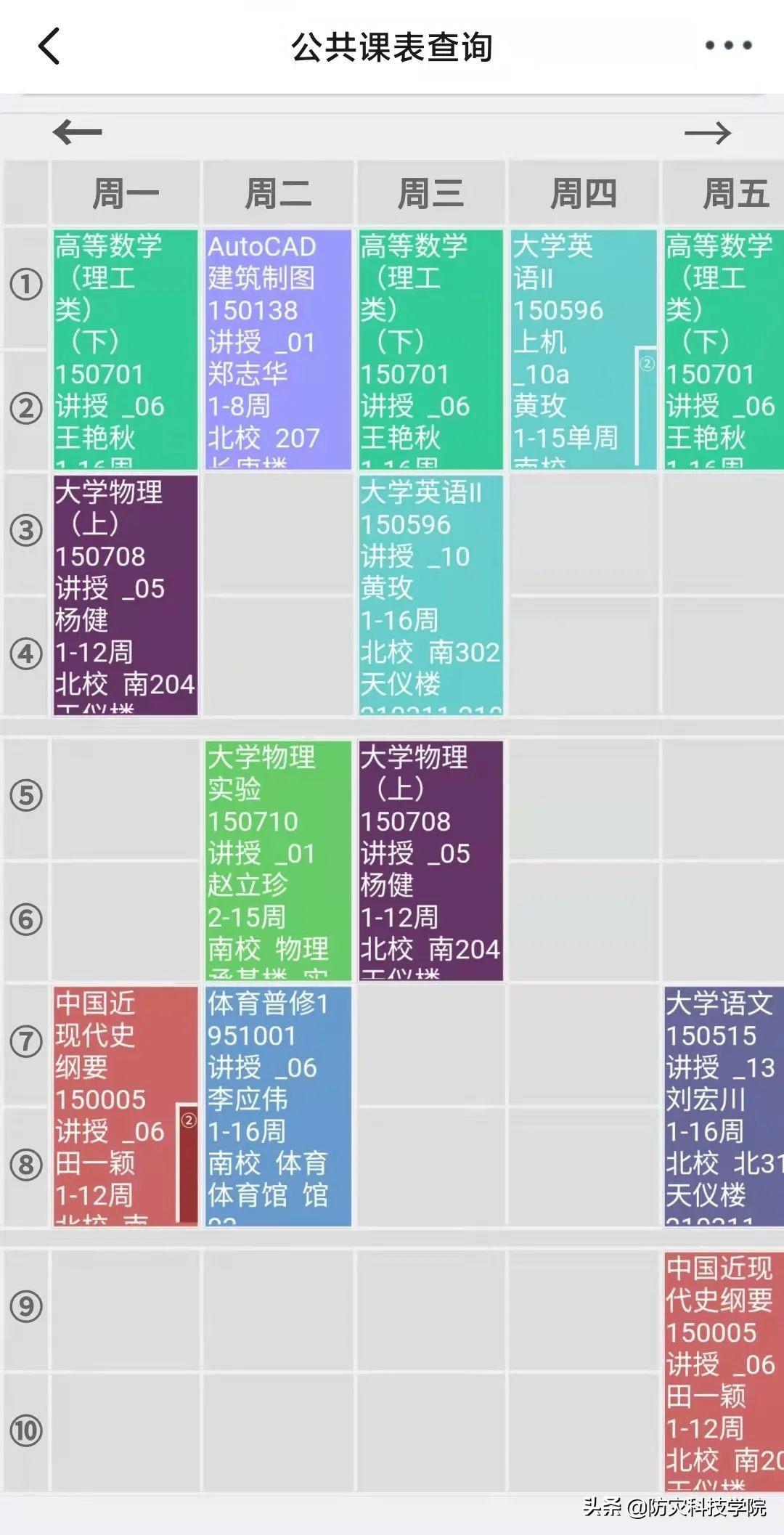The height and width of the screenshot is (1535, 784).
Task: Open Monday's 大学物理(上) card
Action: [x=126, y=595]
